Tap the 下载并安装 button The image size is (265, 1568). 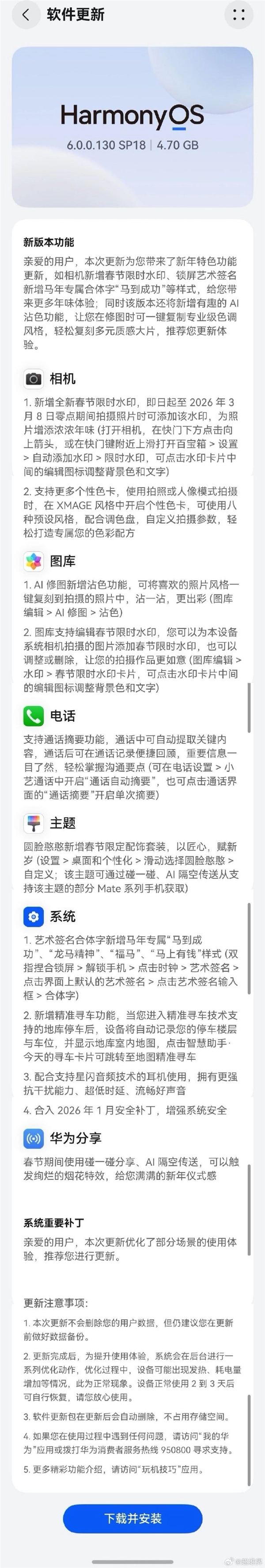pos(132,1518)
